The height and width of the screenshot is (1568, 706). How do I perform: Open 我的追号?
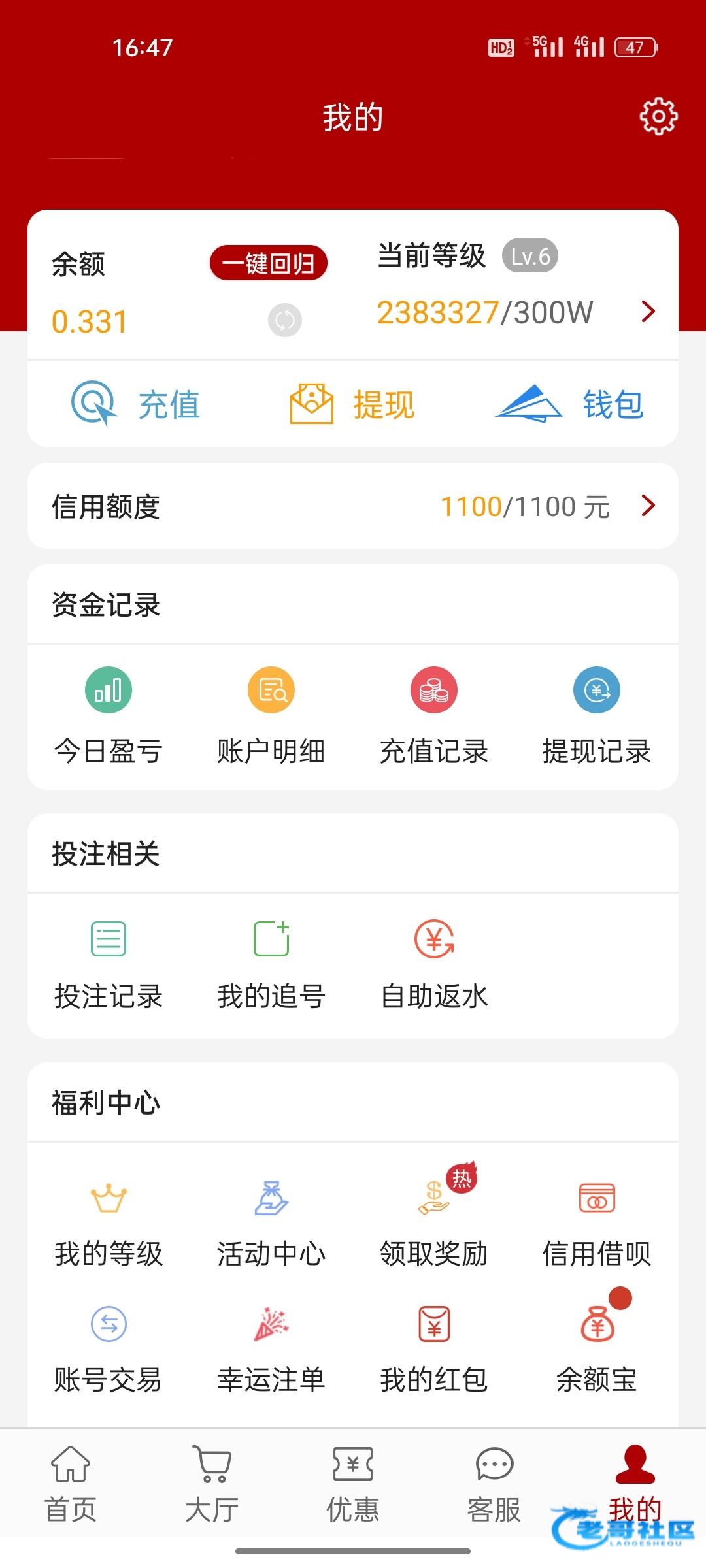click(271, 964)
